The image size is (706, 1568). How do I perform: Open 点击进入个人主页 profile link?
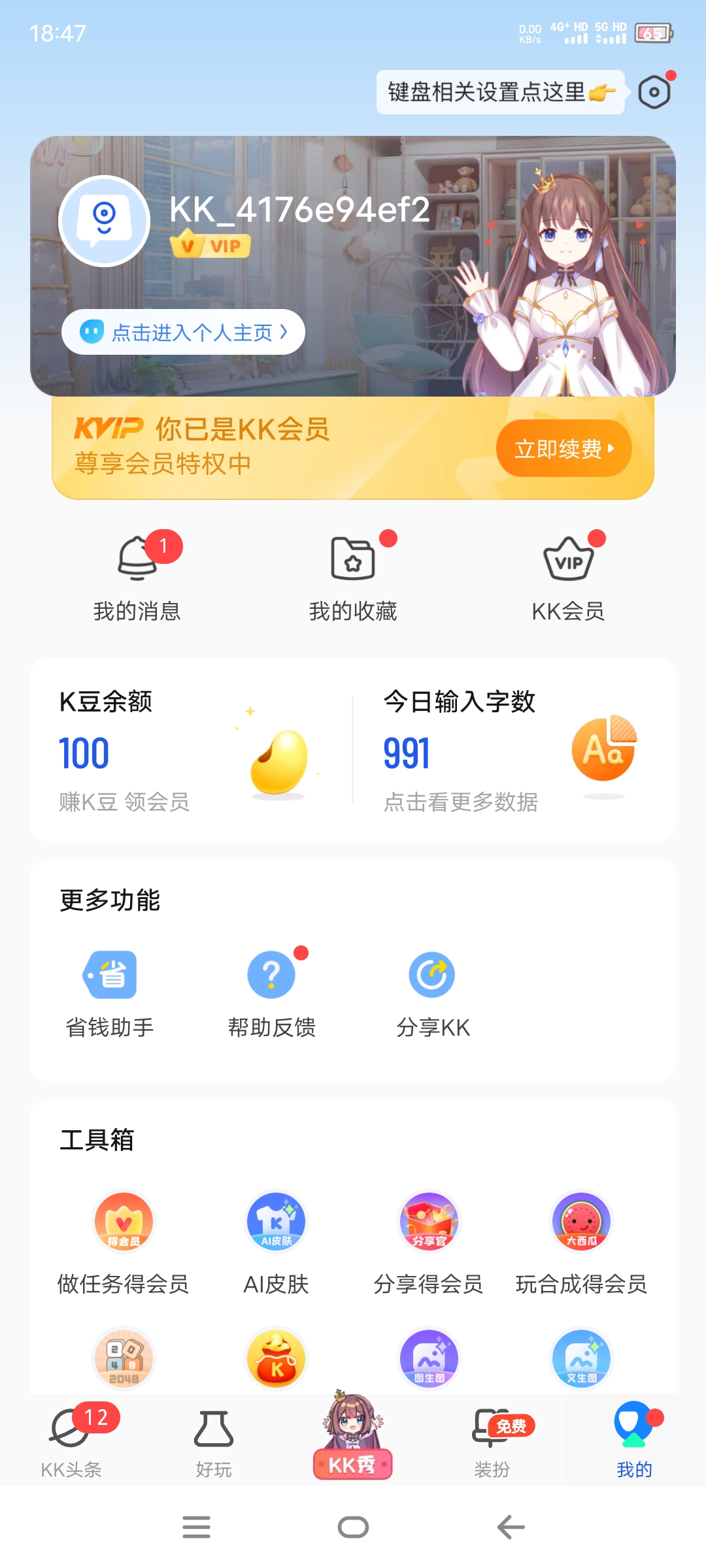(183, 332)
